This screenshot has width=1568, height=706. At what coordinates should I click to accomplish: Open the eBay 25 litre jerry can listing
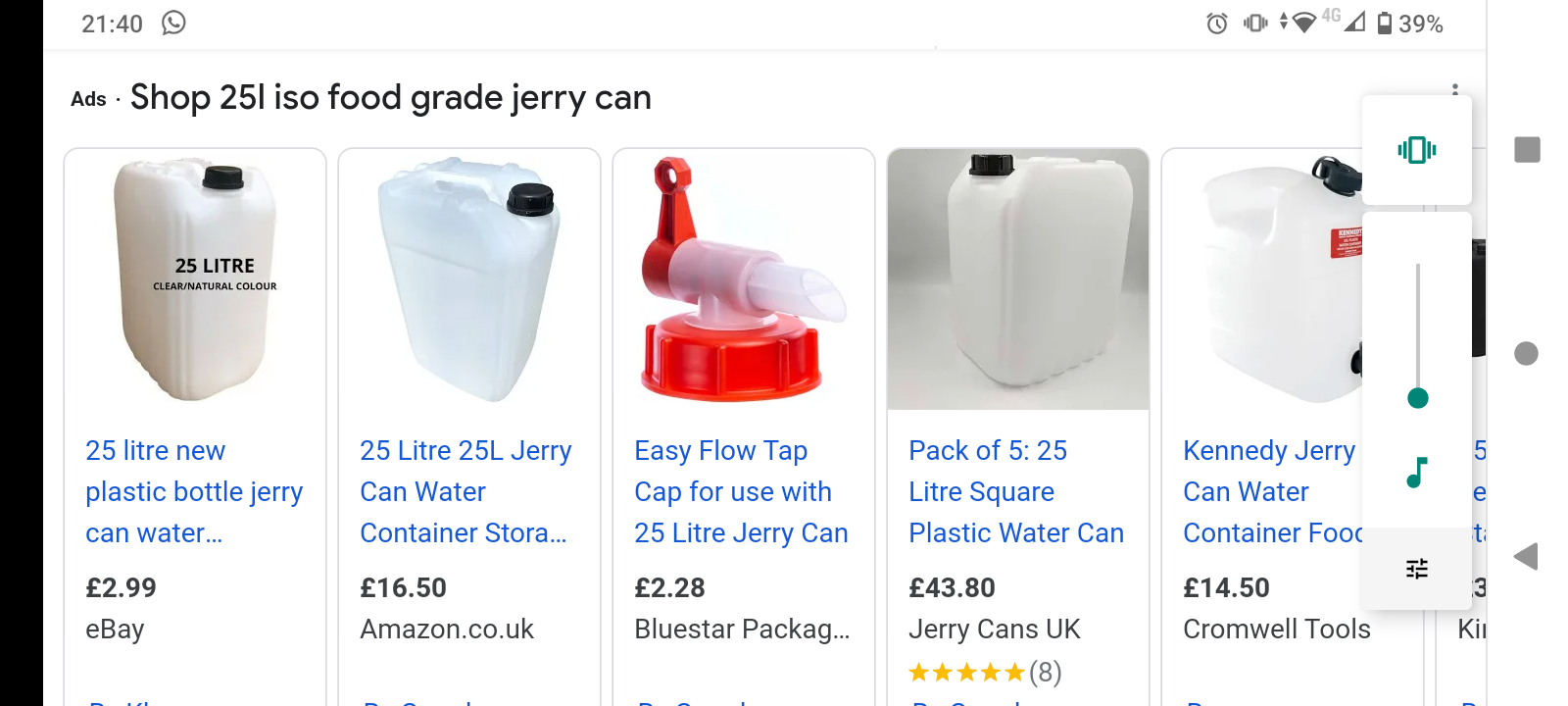(194, 491)
